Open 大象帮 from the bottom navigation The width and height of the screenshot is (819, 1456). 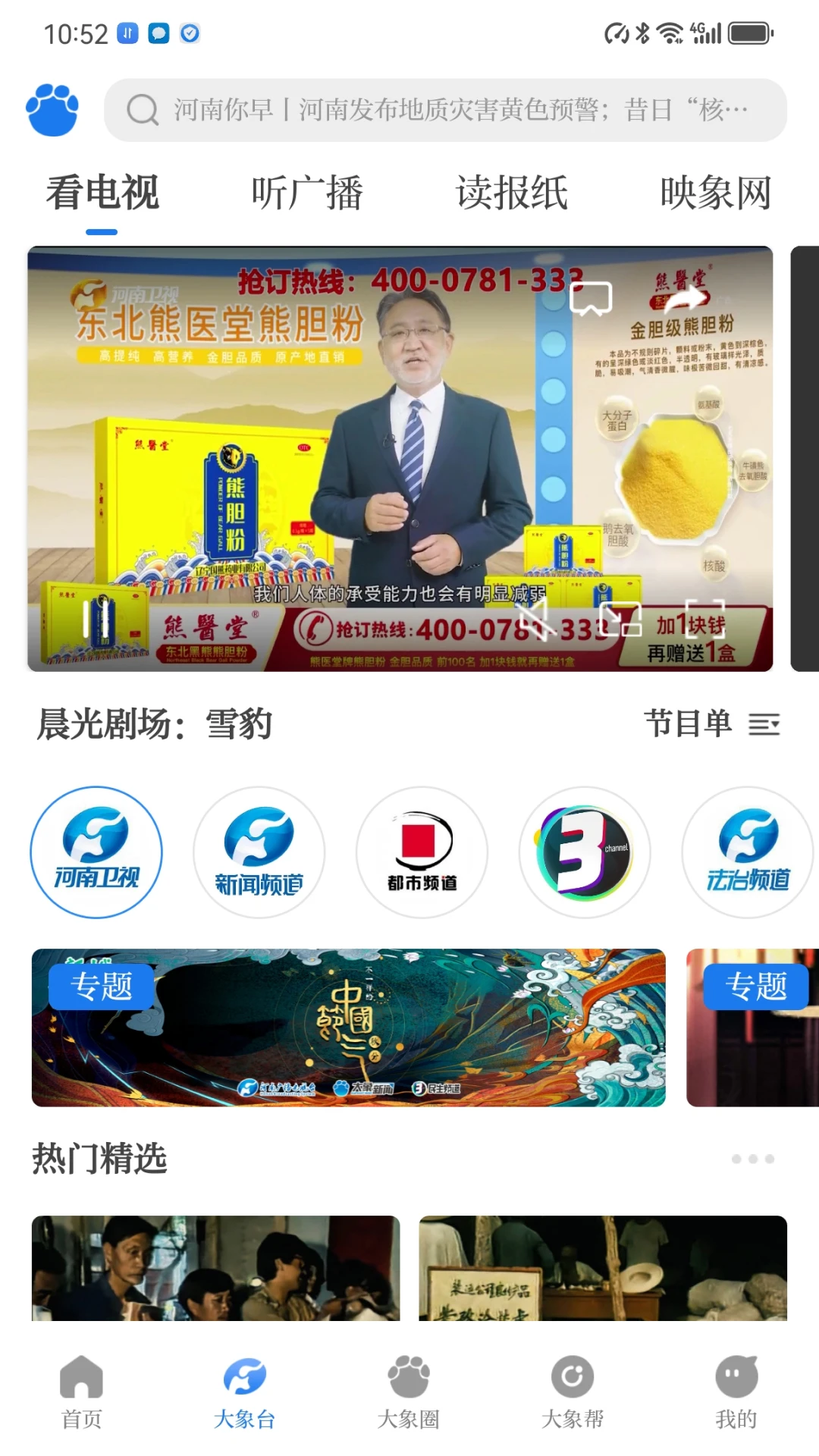coord(573,1395)
